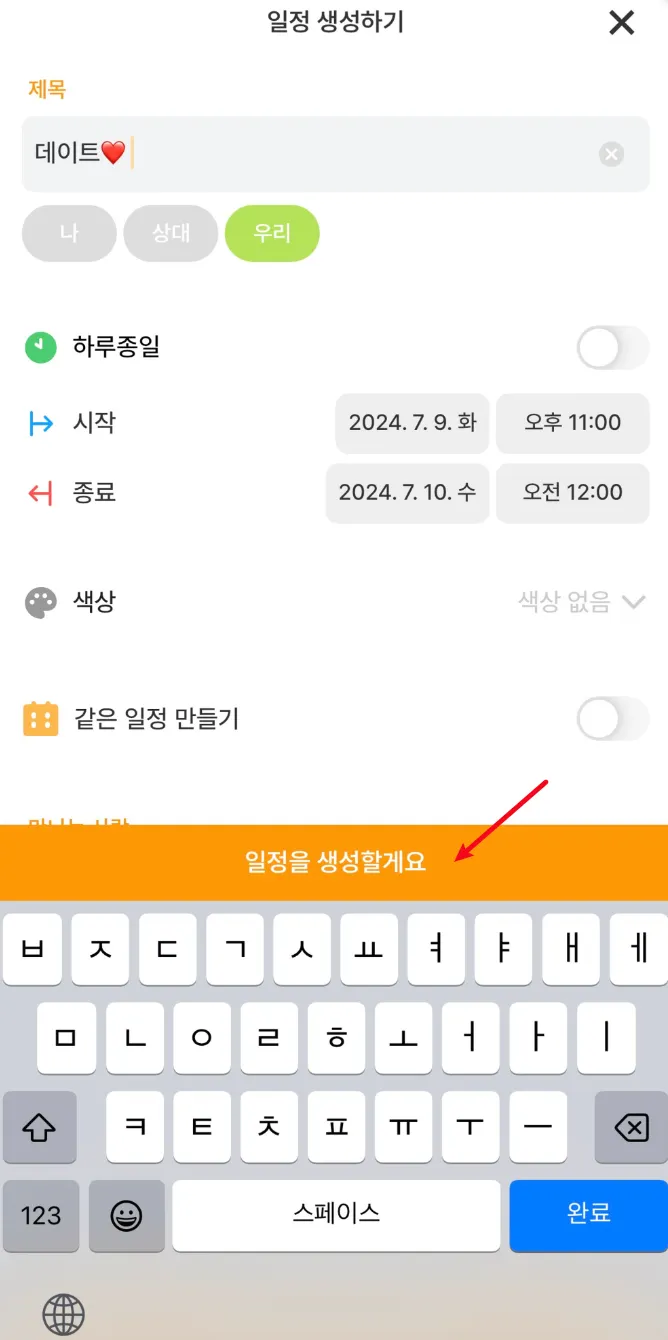Switch to the 123 number keyboard

[x=41, y=1216]
